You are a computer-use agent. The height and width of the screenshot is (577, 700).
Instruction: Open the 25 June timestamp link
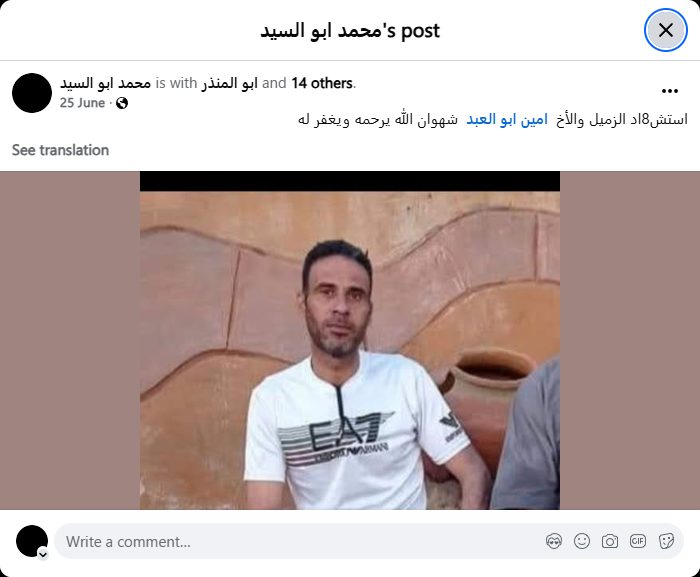[x=82, y=102]
